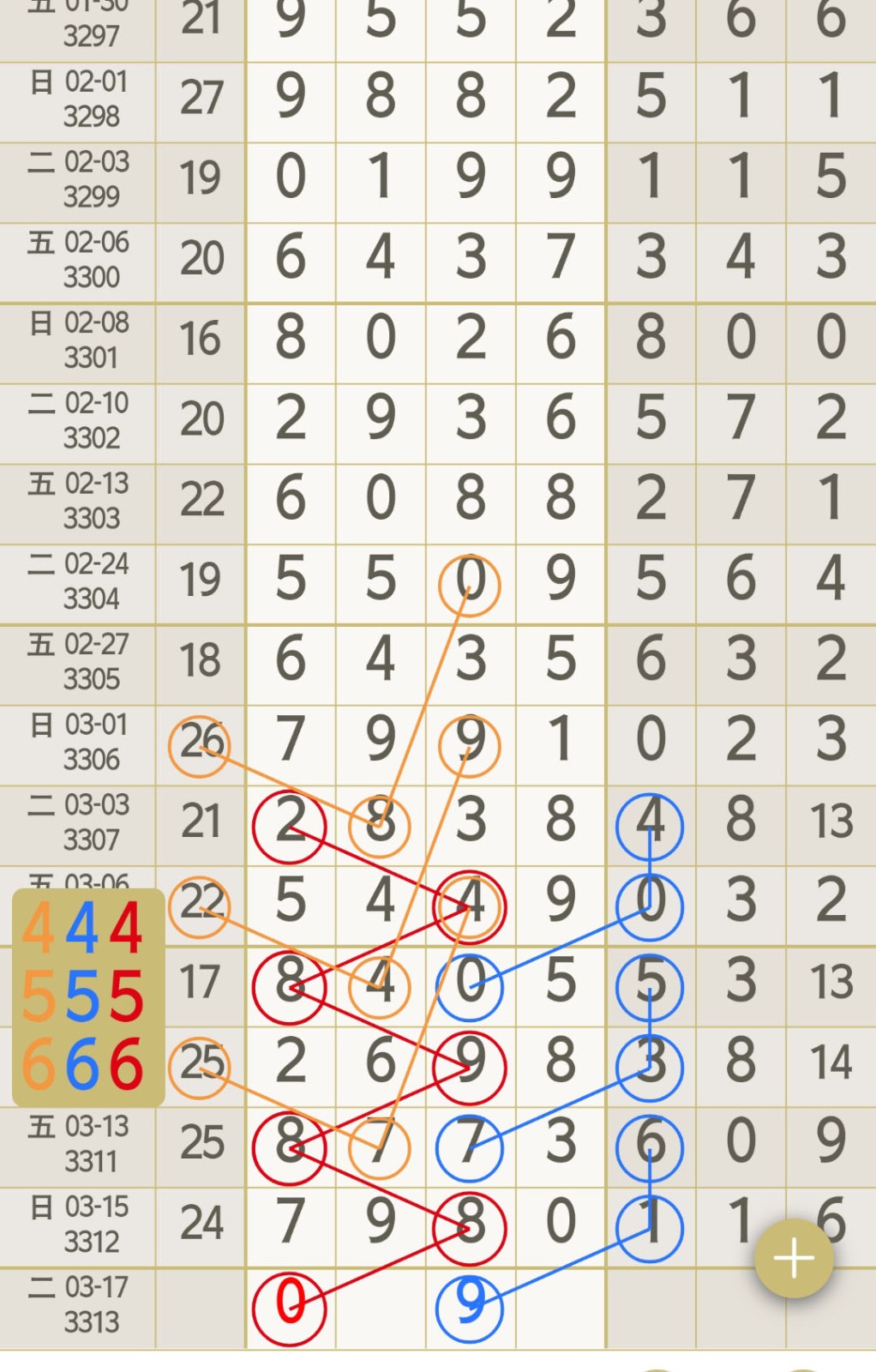Image resolution: width=876 pixels, height=1372 pixels.
Task: Tap the plus floating action button
Action: click(793, 1258)
